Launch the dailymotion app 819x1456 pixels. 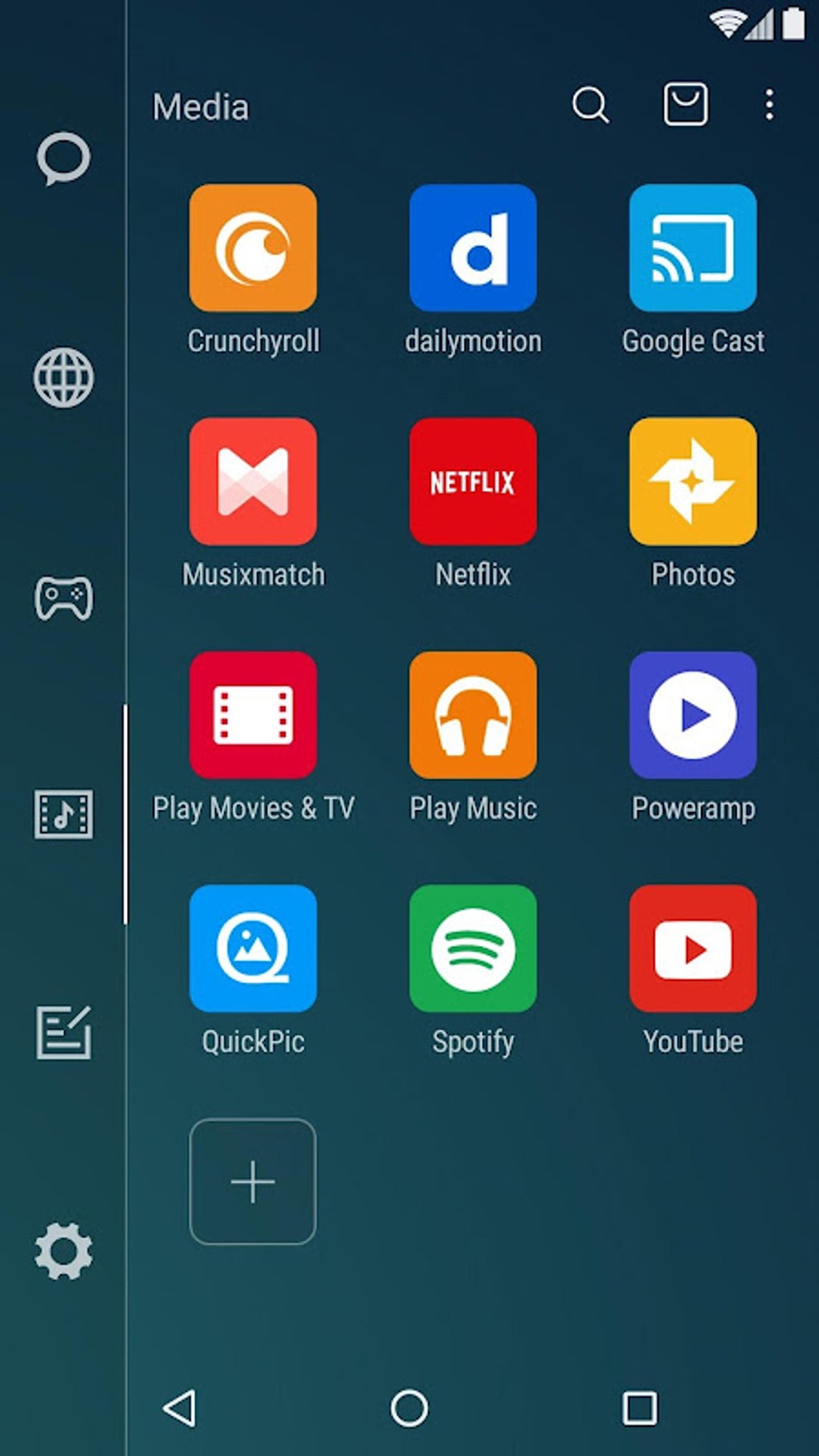click(473, 247)
